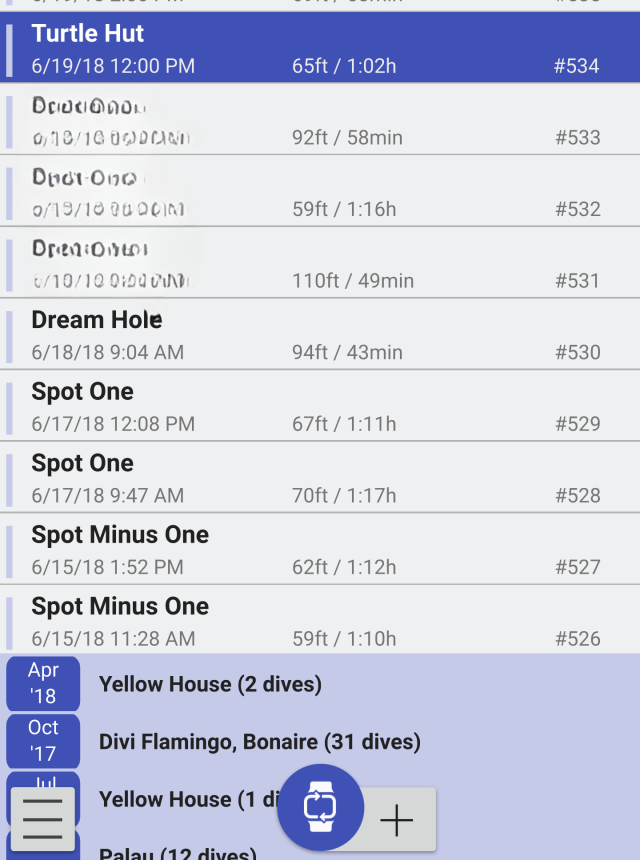Image resolution: width=640 pixels, height=860 pixels.
Task: Open dive #531 at 110ft
Action: 320,263
